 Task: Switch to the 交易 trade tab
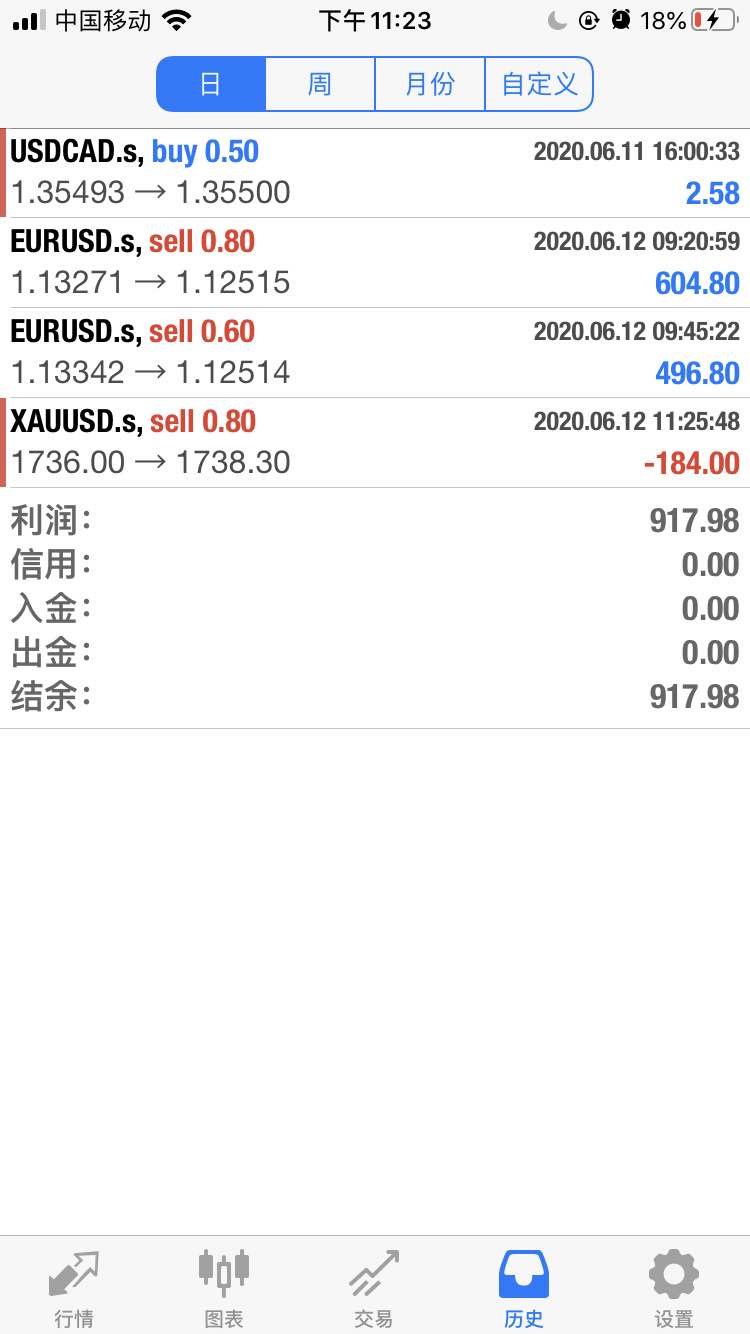(374, 1287)
